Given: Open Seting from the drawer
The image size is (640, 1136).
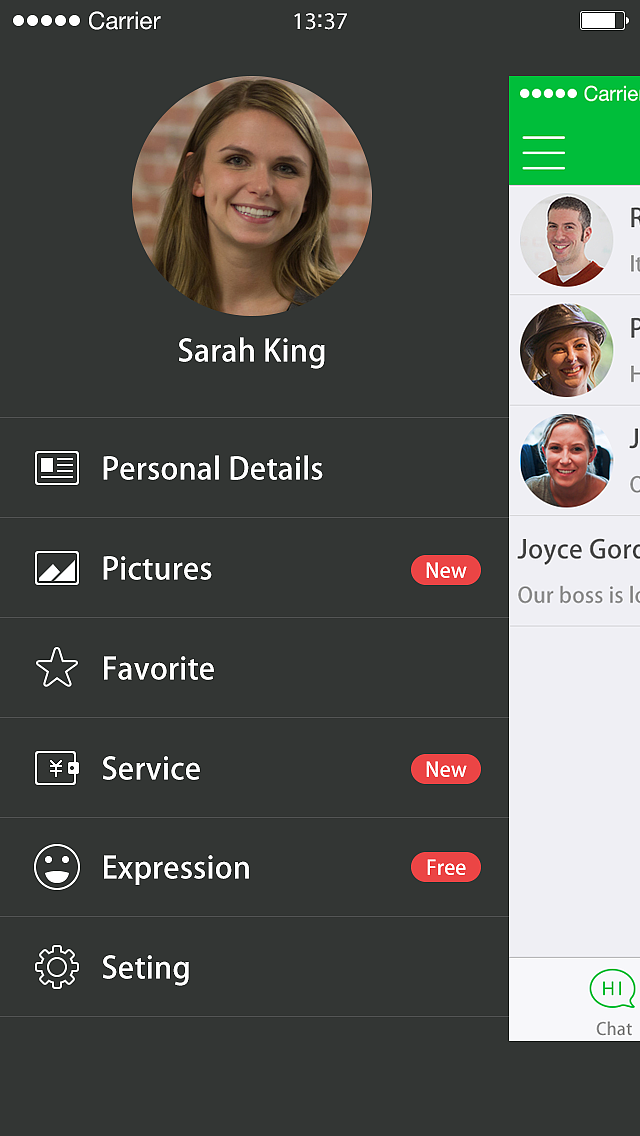Looking at the screenshot, I should coord(146,967).
